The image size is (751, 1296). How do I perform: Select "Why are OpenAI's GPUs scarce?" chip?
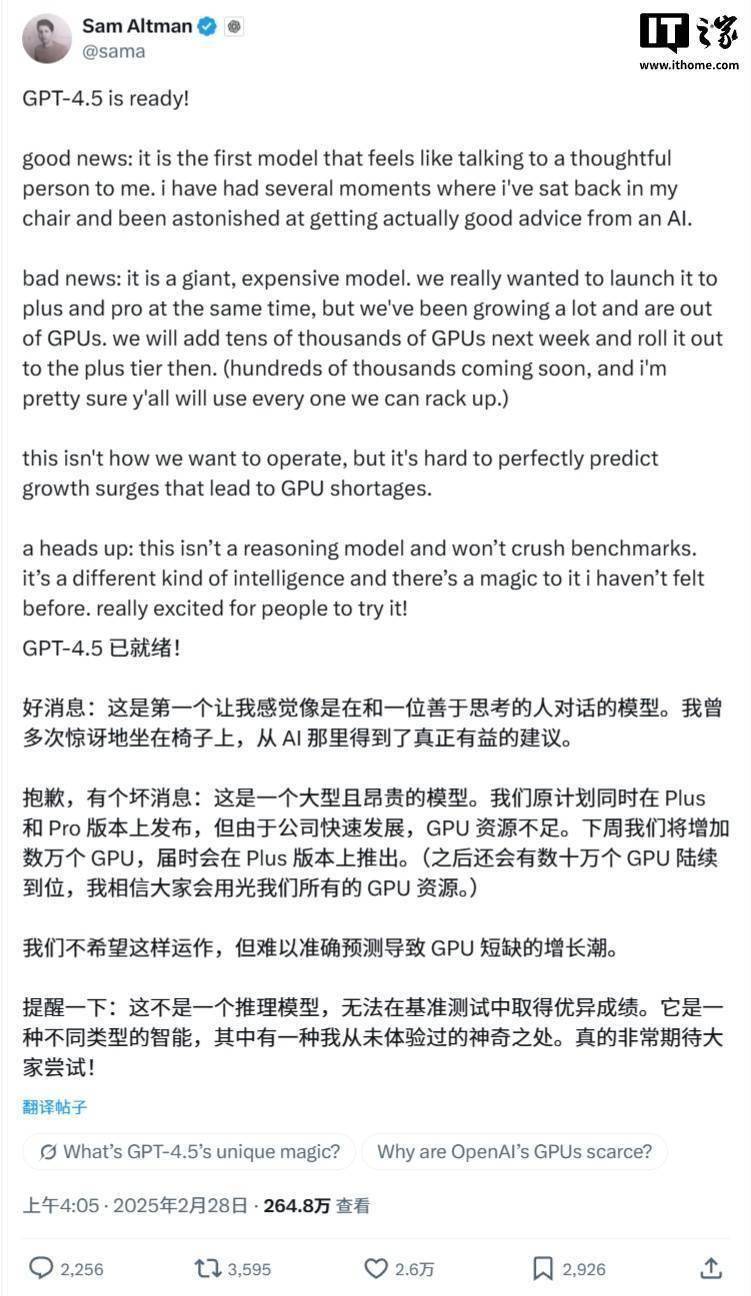[x=514, y=1151]
